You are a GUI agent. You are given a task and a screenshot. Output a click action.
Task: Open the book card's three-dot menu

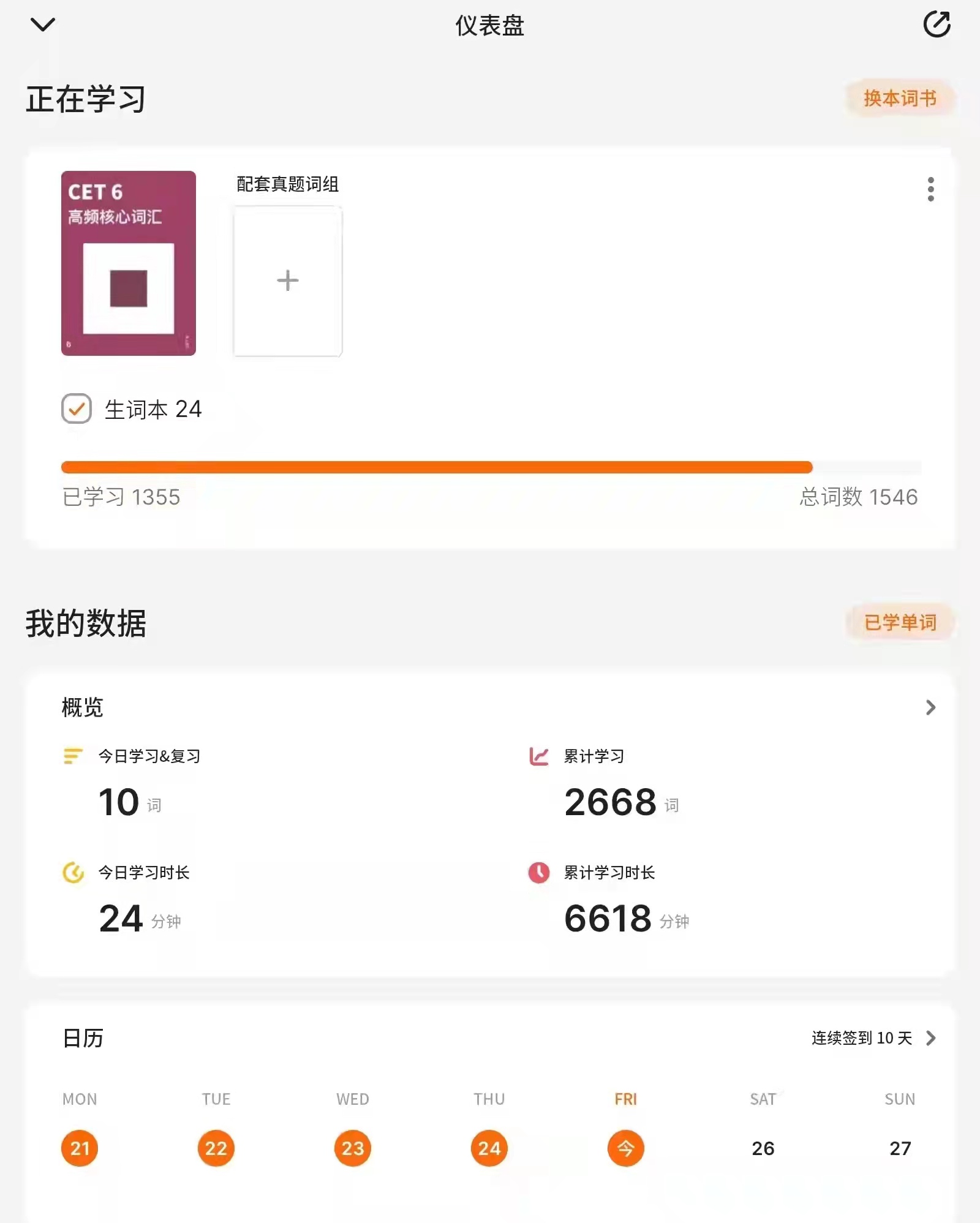pos(930,189)
